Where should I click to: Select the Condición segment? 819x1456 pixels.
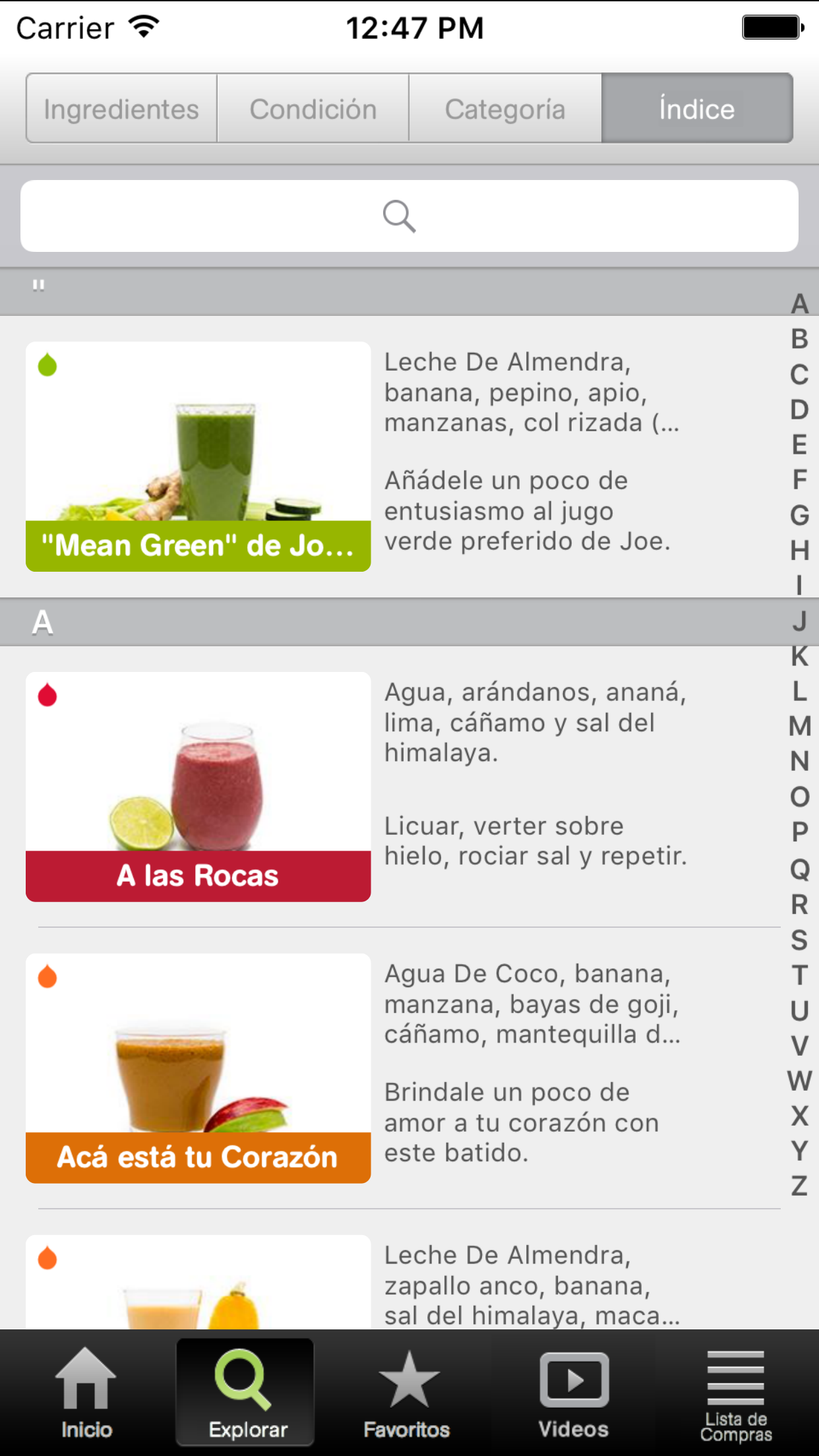tap(313, 109)
